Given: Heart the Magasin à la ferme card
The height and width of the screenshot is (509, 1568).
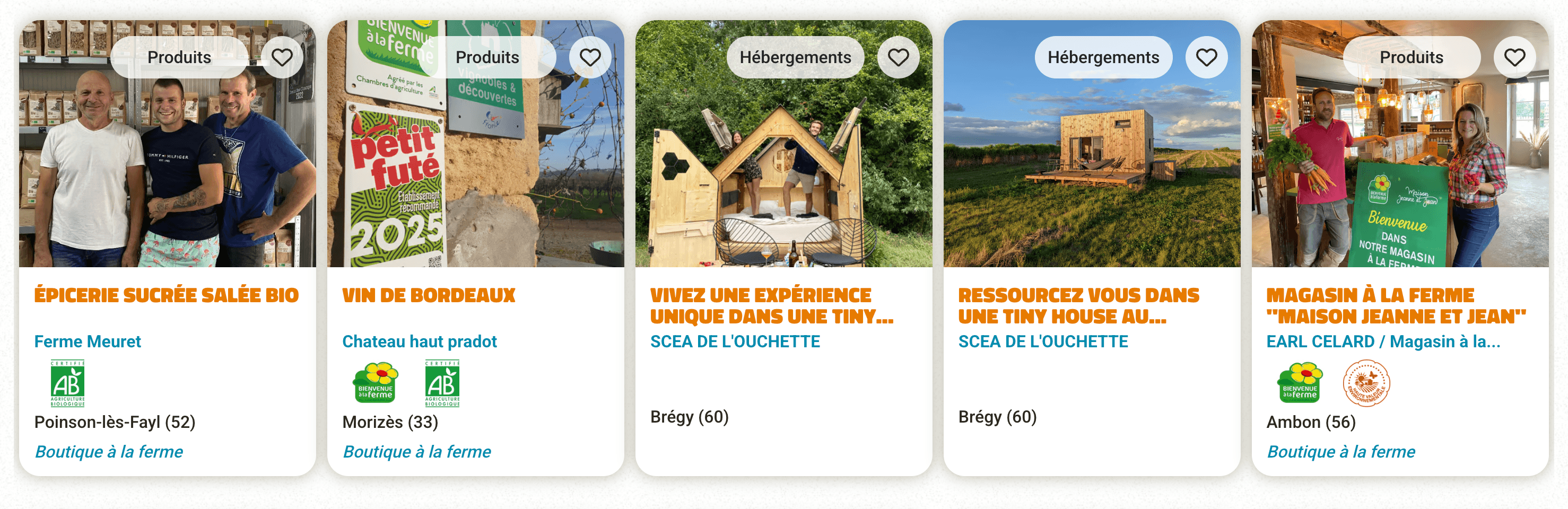Looking at the screenshot, I should 1514,57.
